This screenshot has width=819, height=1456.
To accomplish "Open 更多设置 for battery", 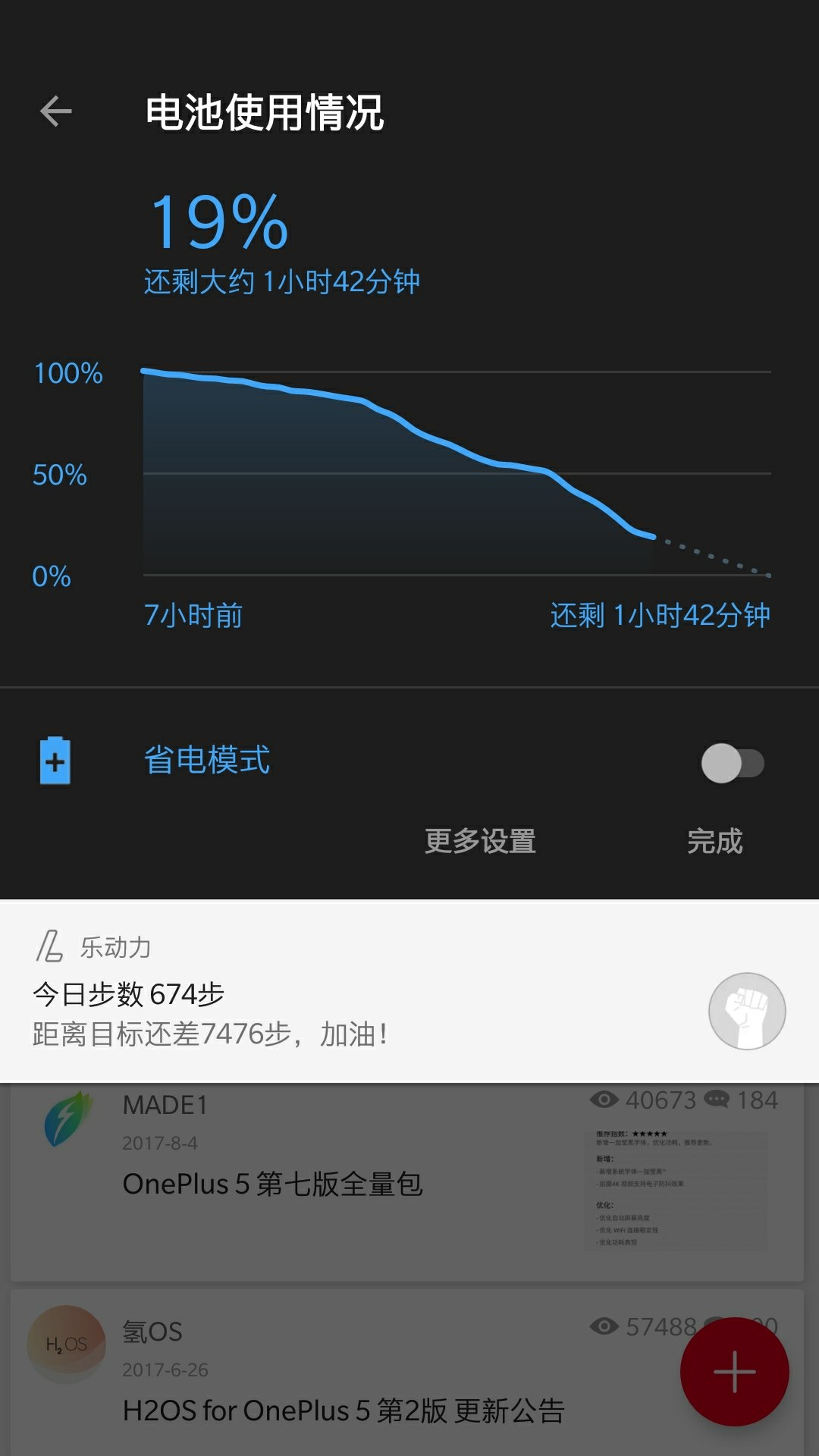I will [x=480, y=841].
